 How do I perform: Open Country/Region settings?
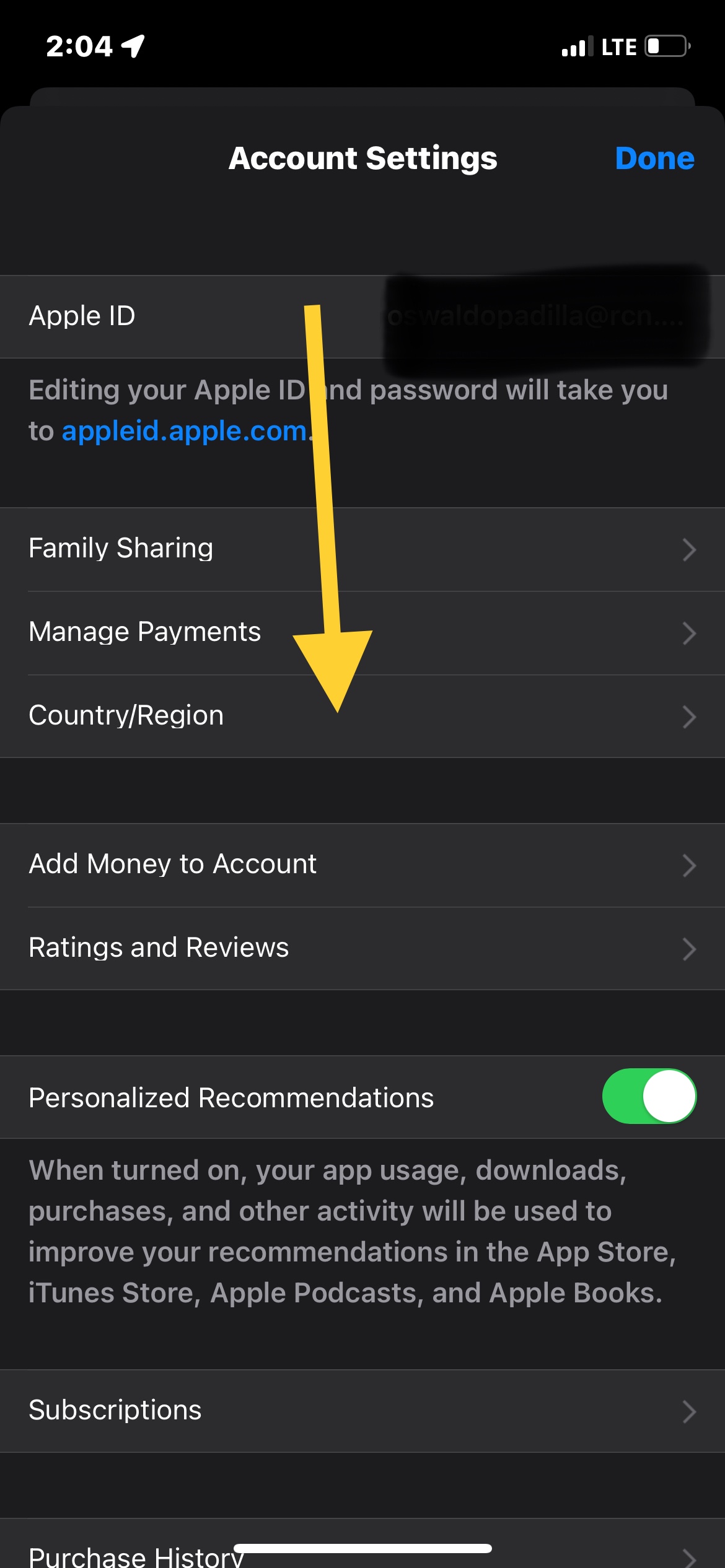(x=362, y=716)
